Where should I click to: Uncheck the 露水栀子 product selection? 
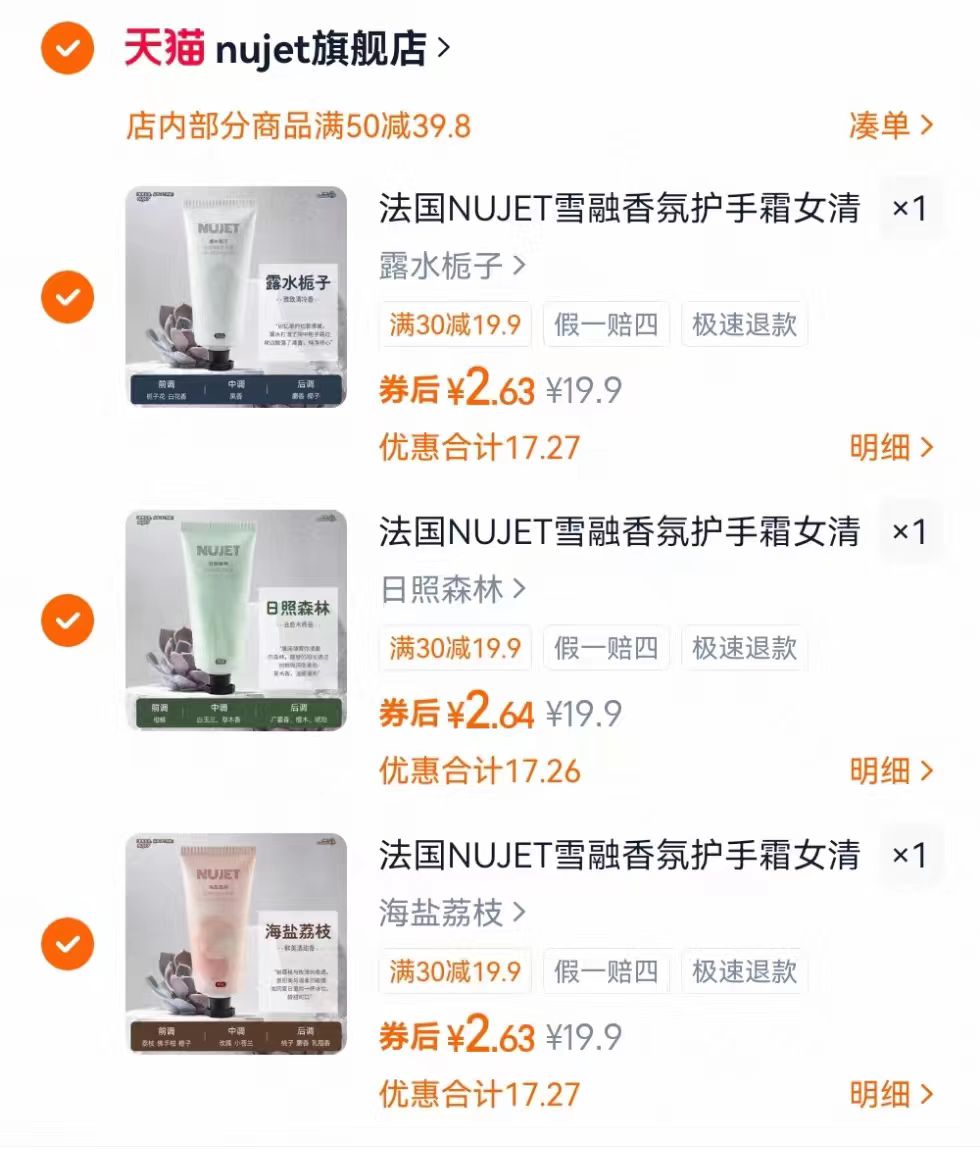pyautogui.click(x=66, y=297)
